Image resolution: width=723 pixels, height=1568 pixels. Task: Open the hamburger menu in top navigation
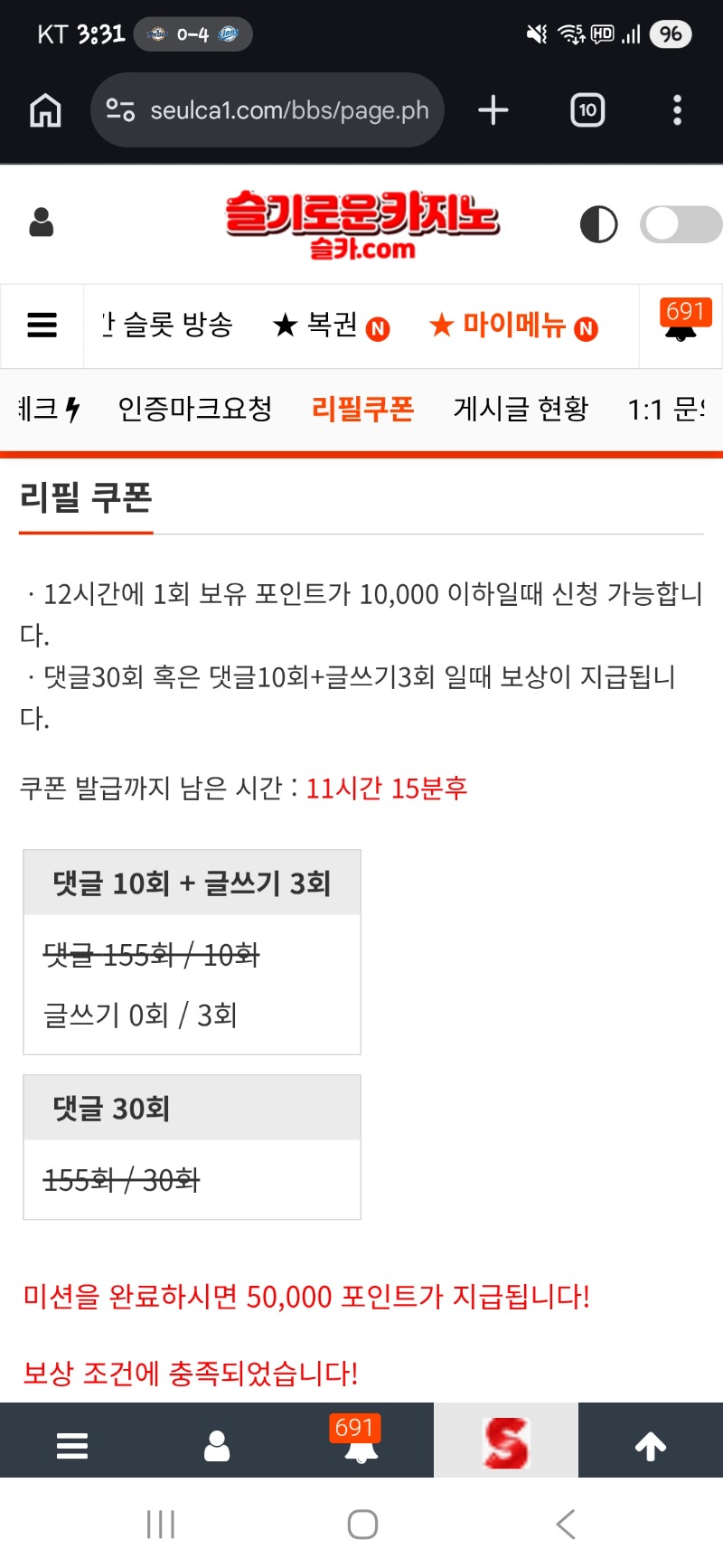tap(42, 326)
